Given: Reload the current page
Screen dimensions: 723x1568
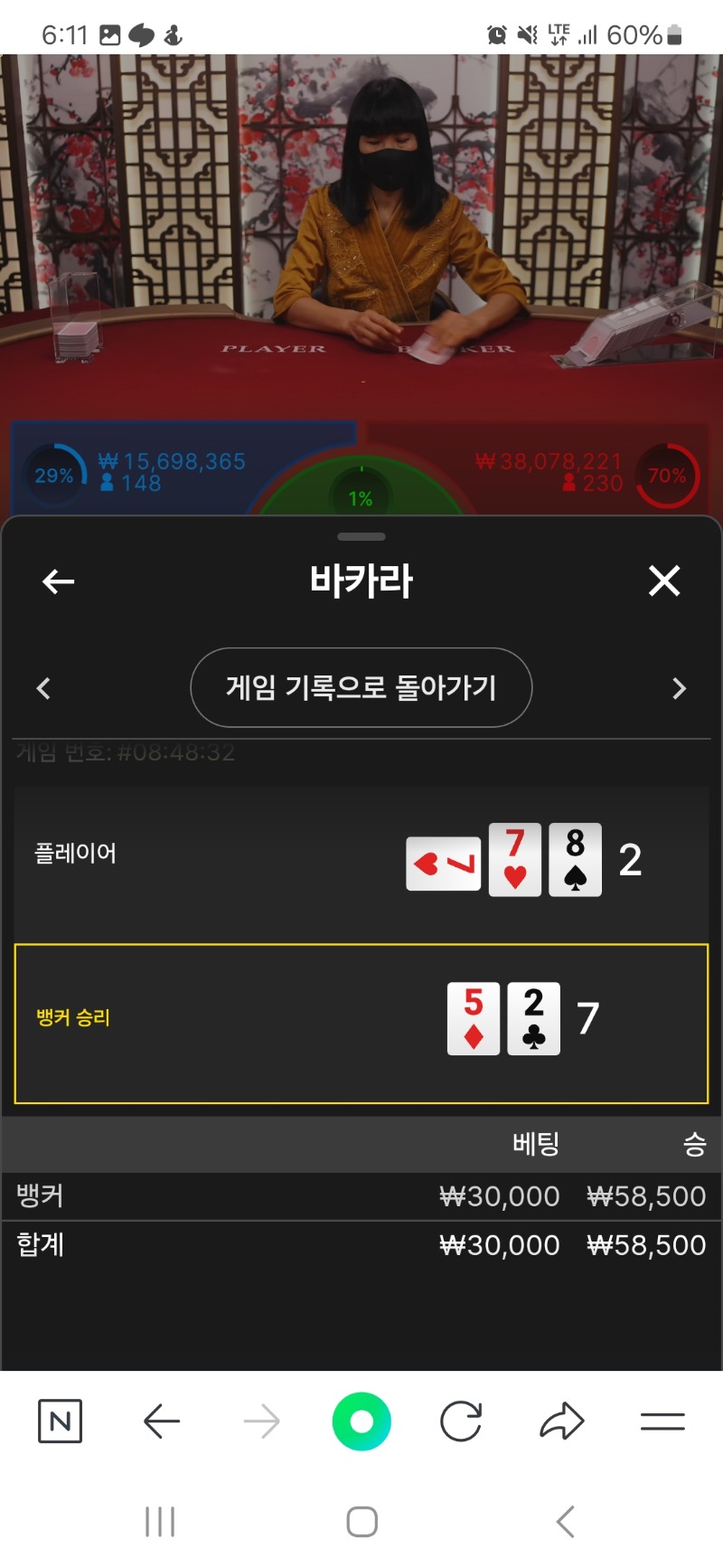Looking at the screenshot, I should [x=461, y=1422].
